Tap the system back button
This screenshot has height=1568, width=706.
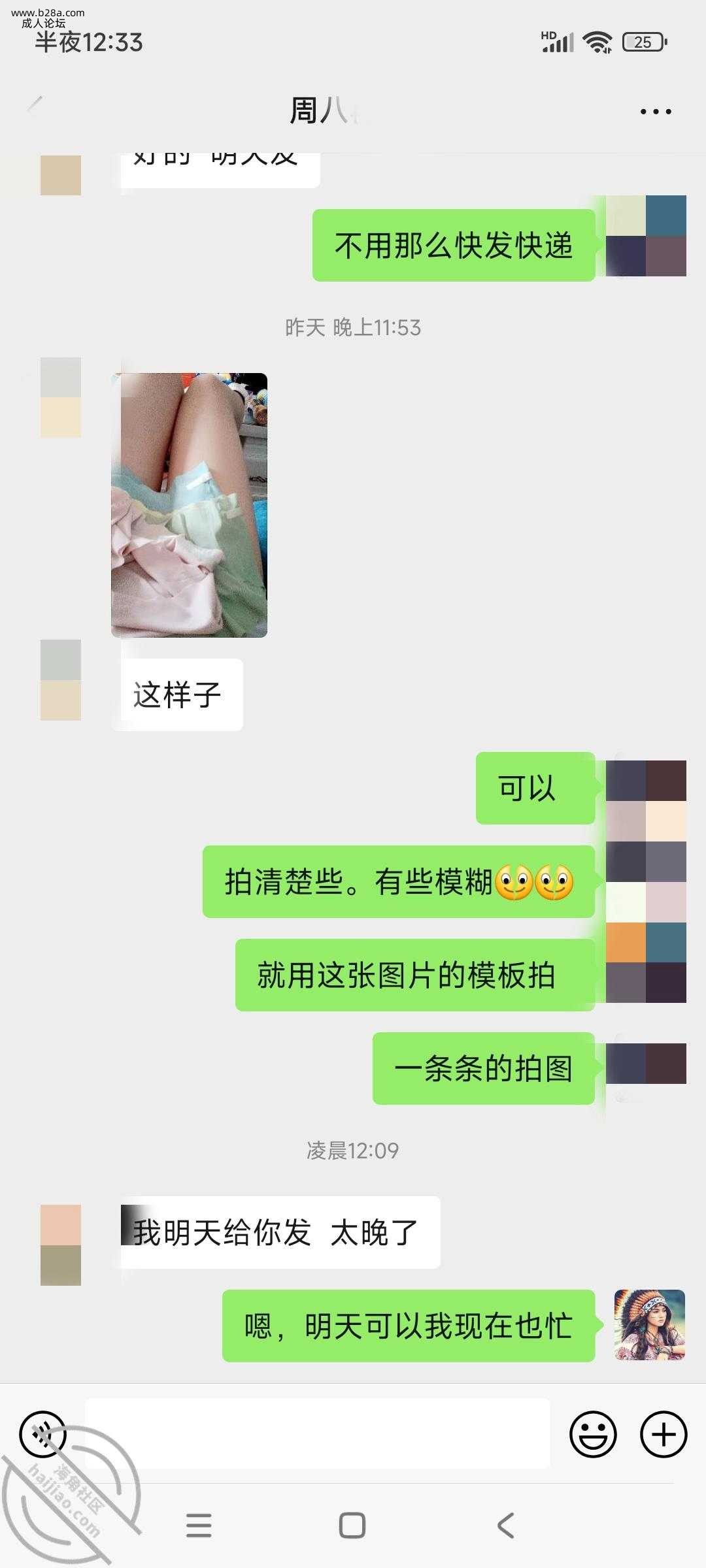(x=505, y=1526)
